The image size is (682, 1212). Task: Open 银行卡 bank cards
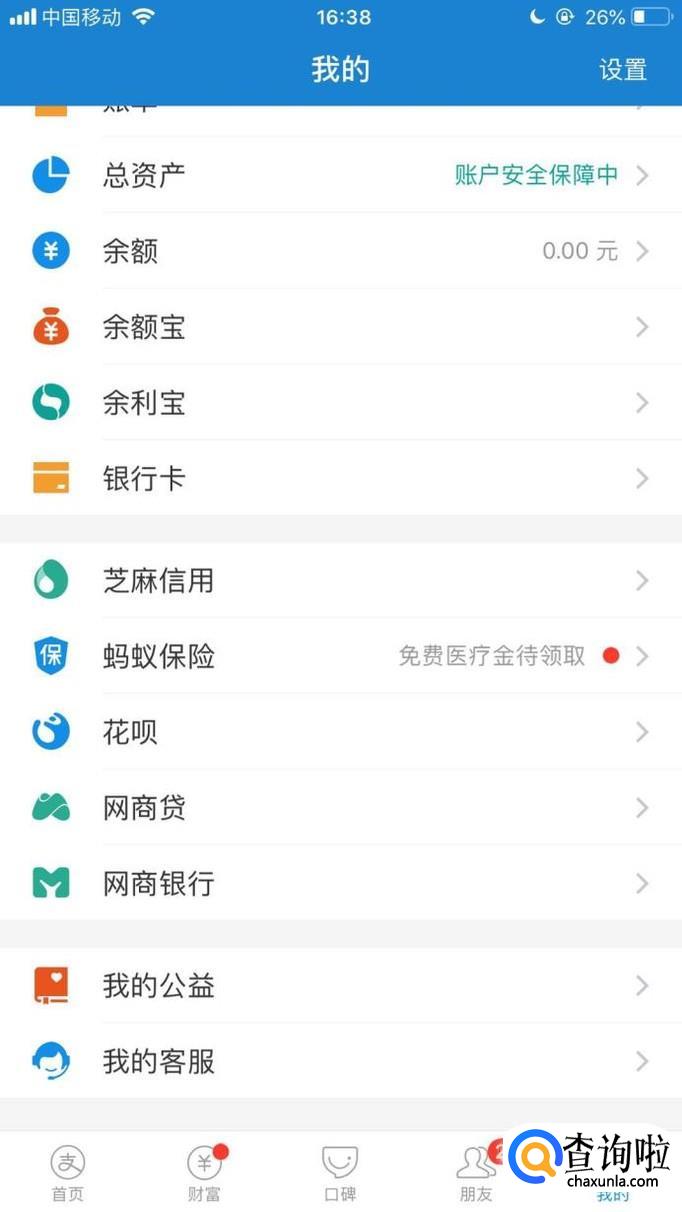(340, 479)
